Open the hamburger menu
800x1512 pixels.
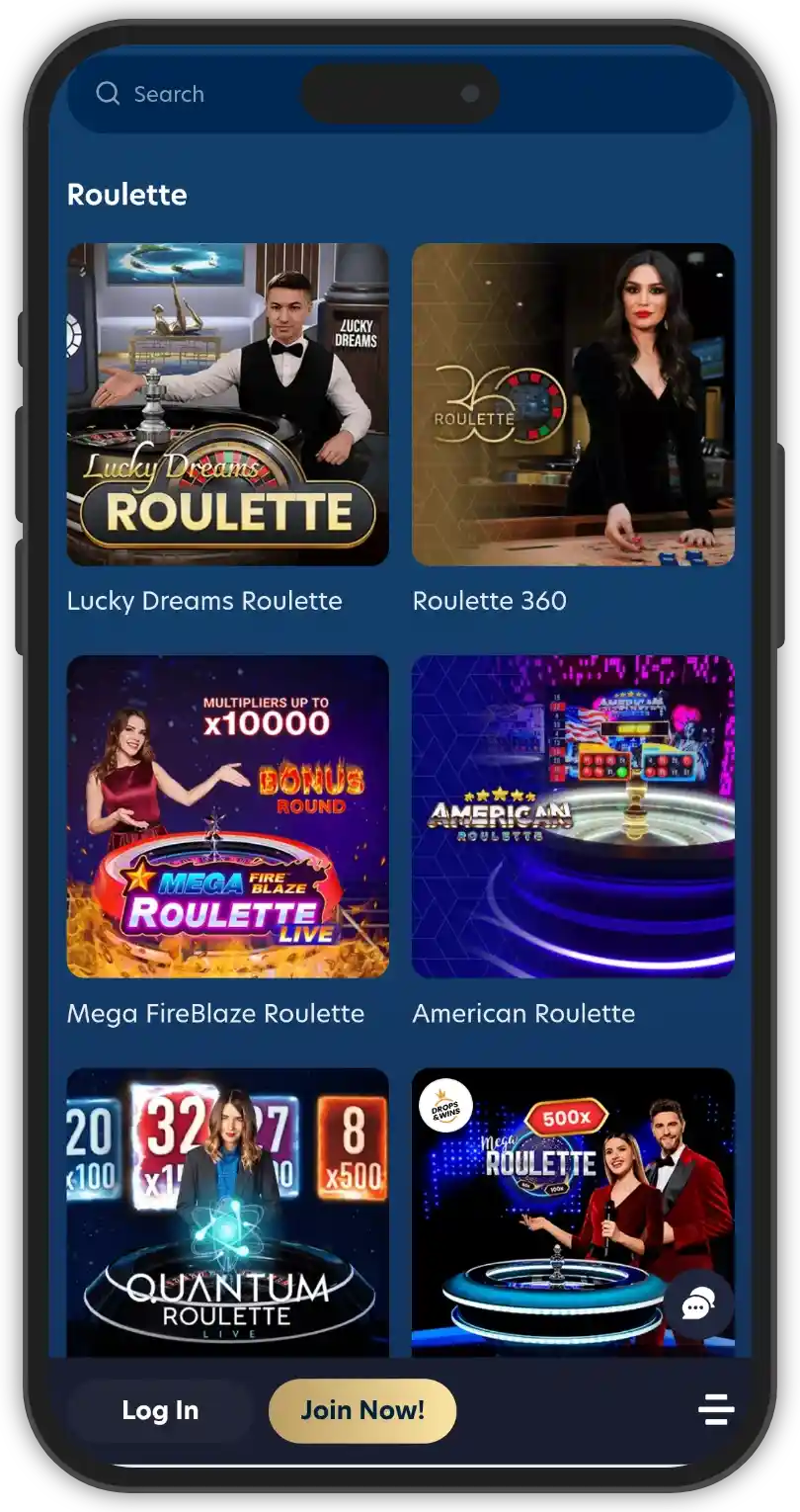click(716, 1409)
